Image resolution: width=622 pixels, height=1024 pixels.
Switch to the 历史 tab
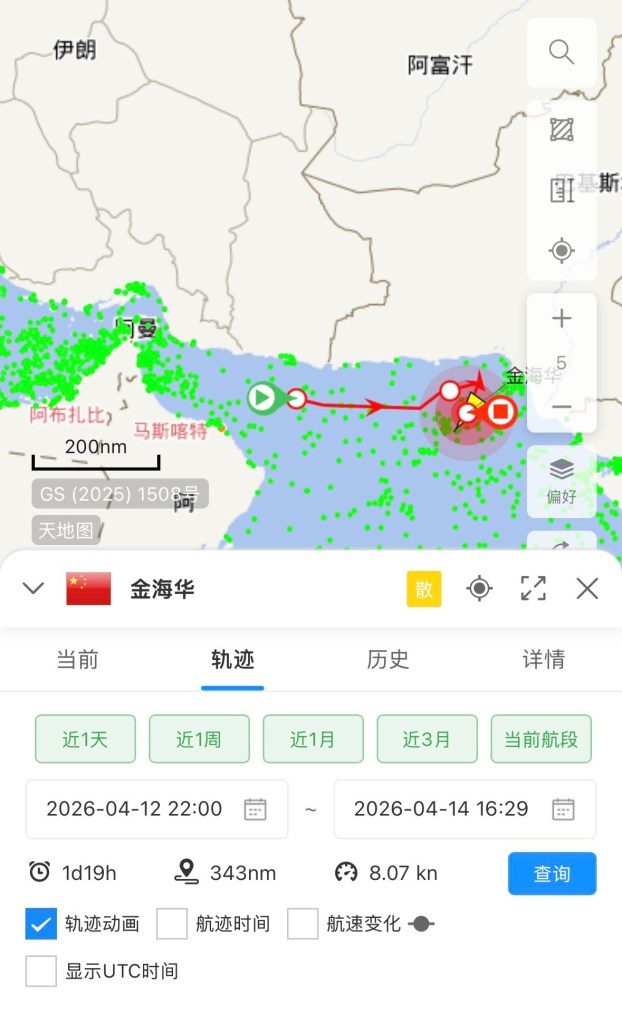pyautogui.click(x=388, y=659)
